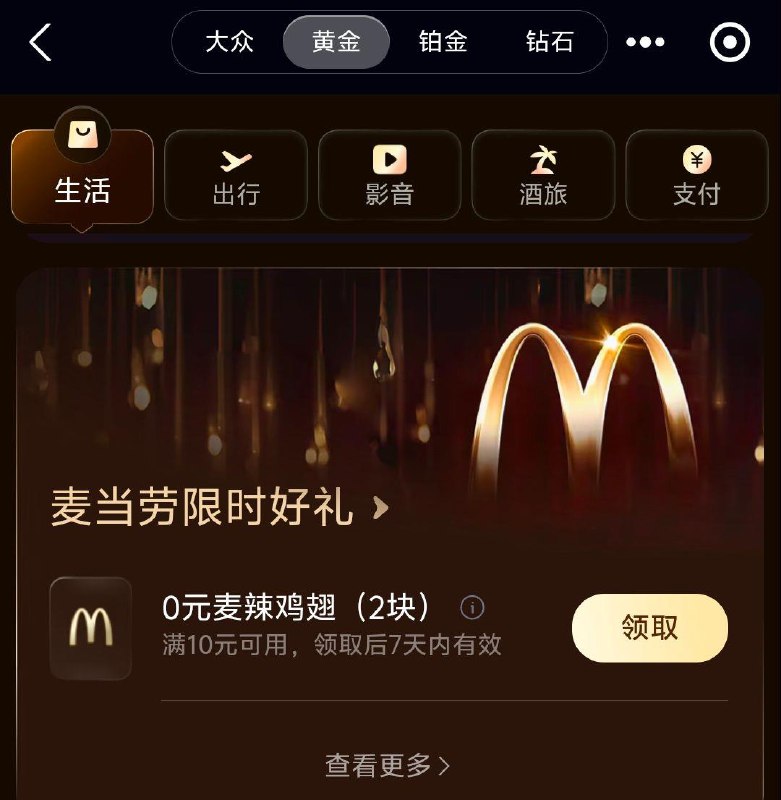Select the 生活 shopping bag icon
The height and width of the screenshot is (800, 781).
pyautogui.click(x=82, y=134)
